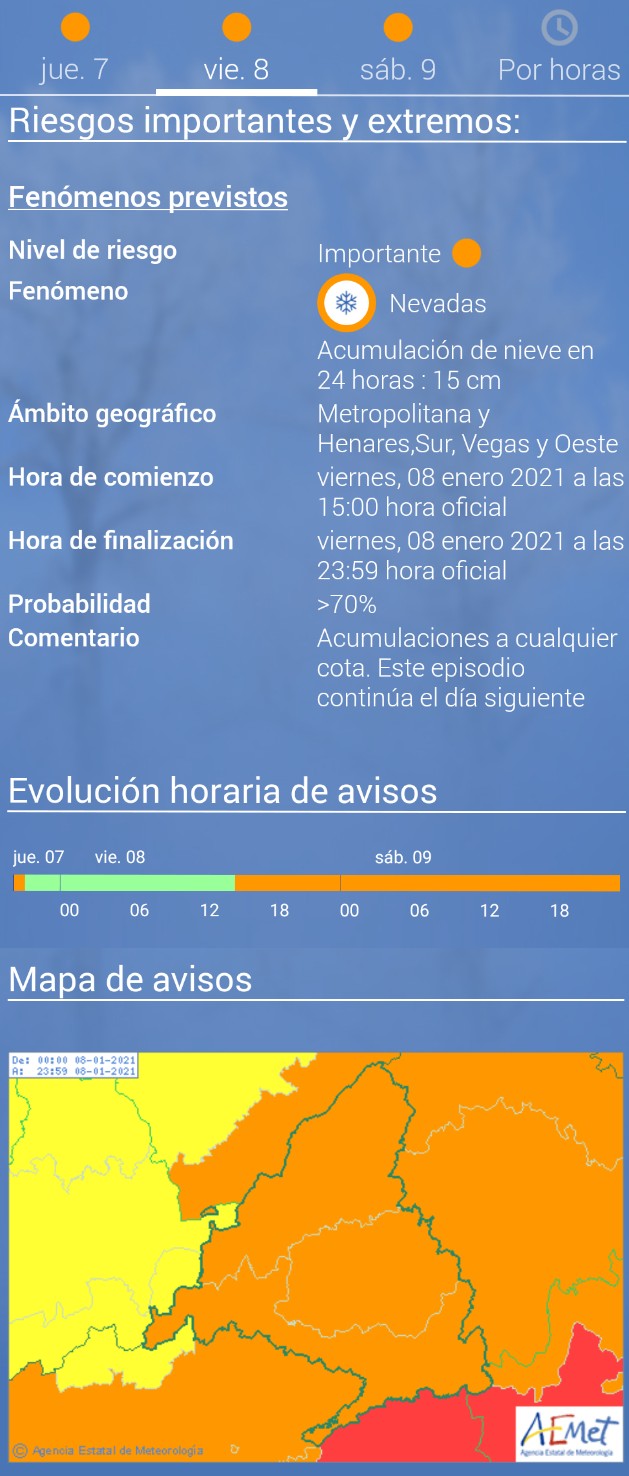Viewport: 629px width, 1476px height.
Task: Switch to the jue. 7 tab
Action: (x=75, y=50)
